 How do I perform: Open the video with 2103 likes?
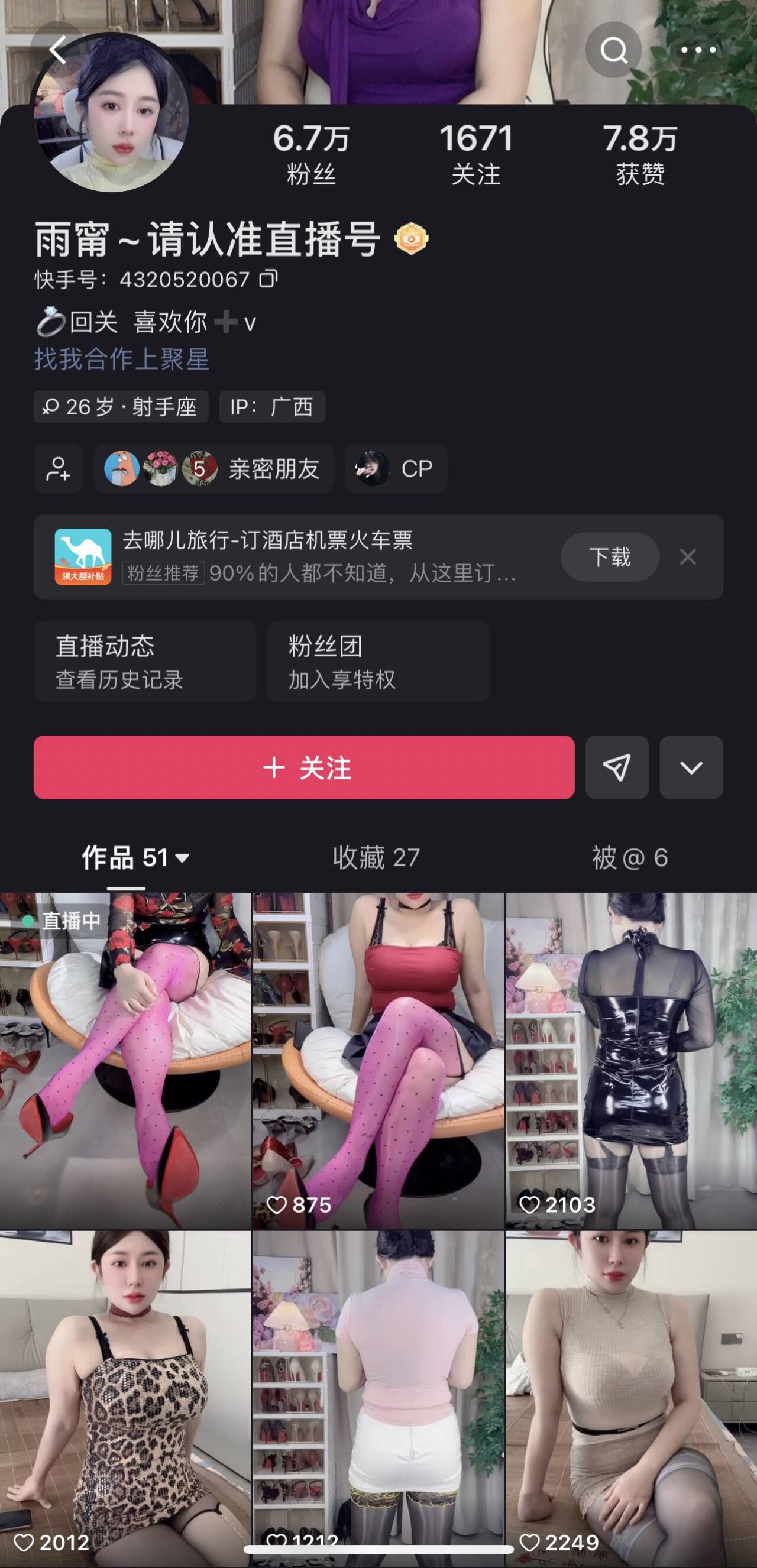tap(631, 1061)
